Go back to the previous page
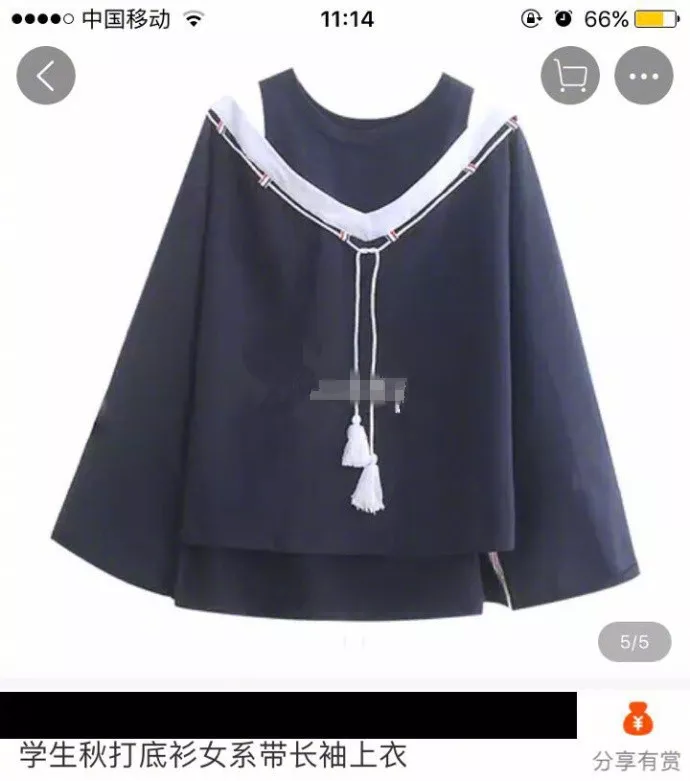Viewport: 690px width, 781px height. click(x=46, y=75)
